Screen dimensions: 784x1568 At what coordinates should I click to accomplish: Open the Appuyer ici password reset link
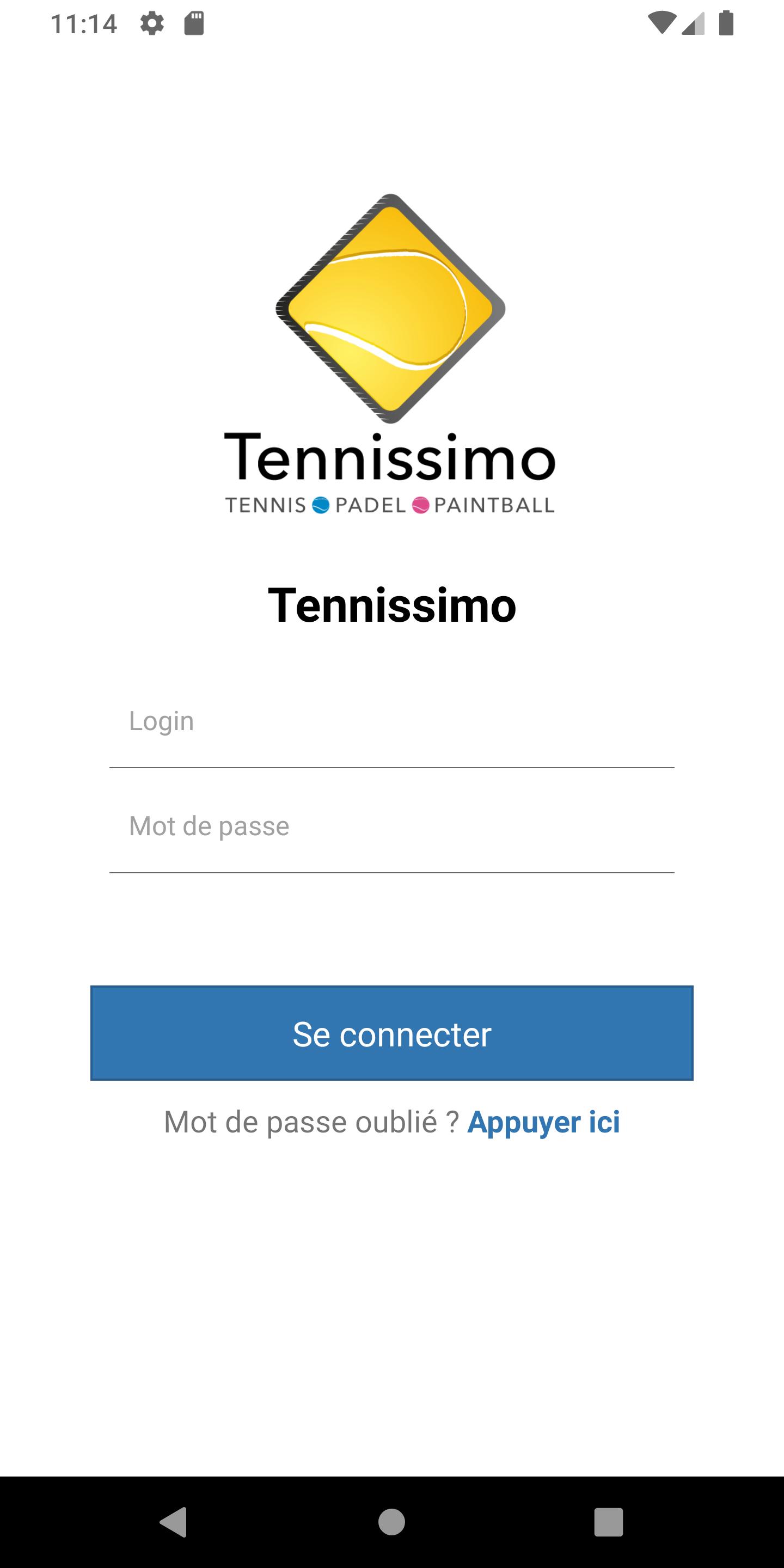tap(543, 1122)
